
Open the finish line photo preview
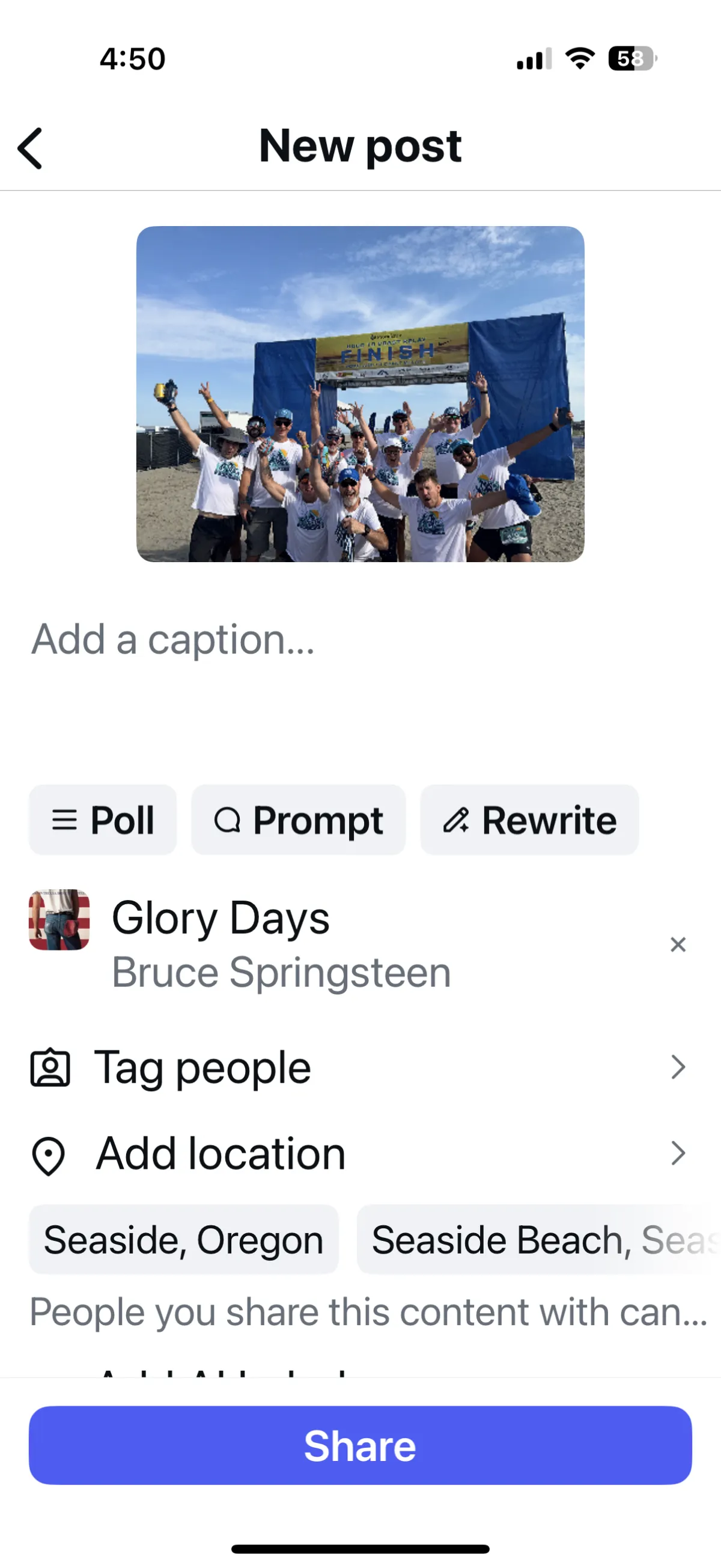(x=360, y=394)
